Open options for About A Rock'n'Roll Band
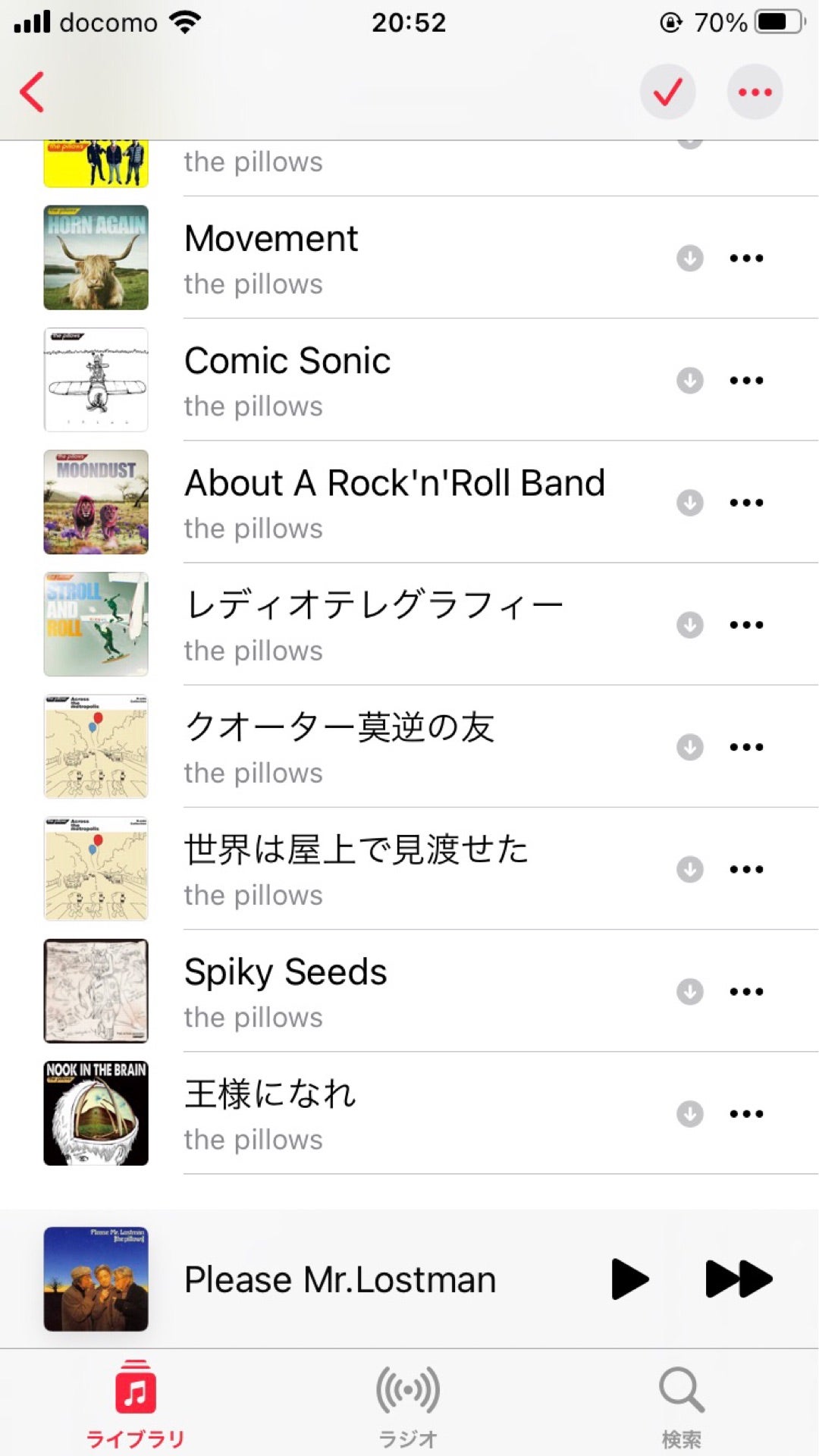 [746, 502]
